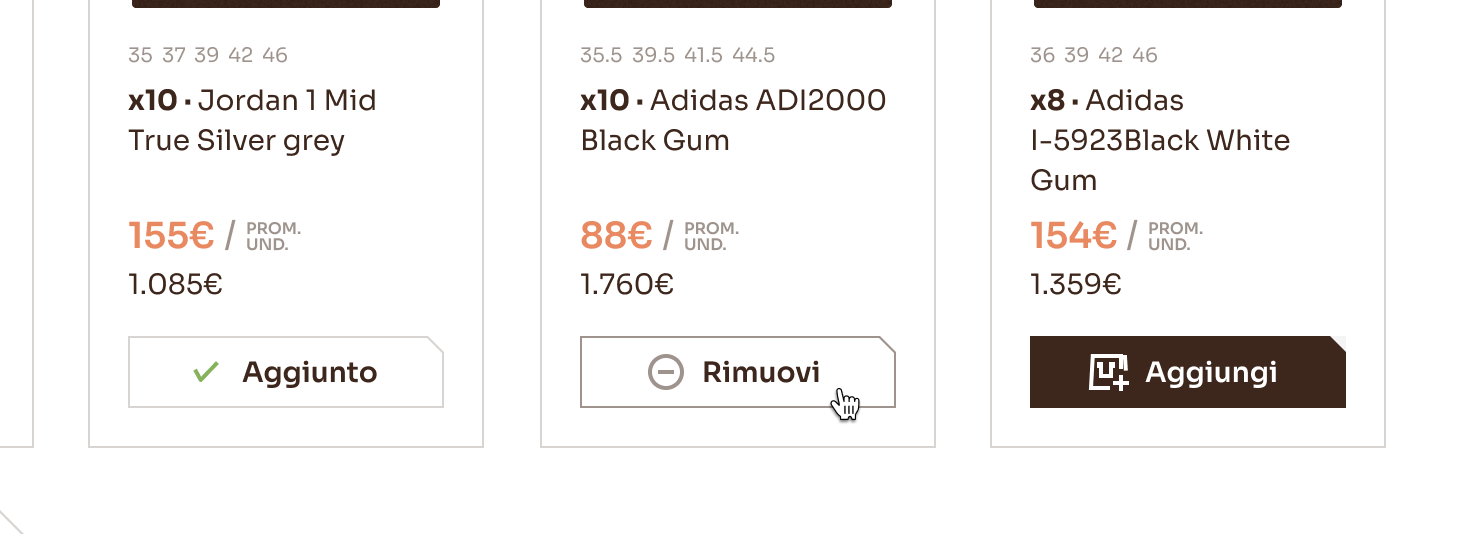Open the Adidas I-5923 Black White Gum card
1478x534 pixels.
(1160, 140)
